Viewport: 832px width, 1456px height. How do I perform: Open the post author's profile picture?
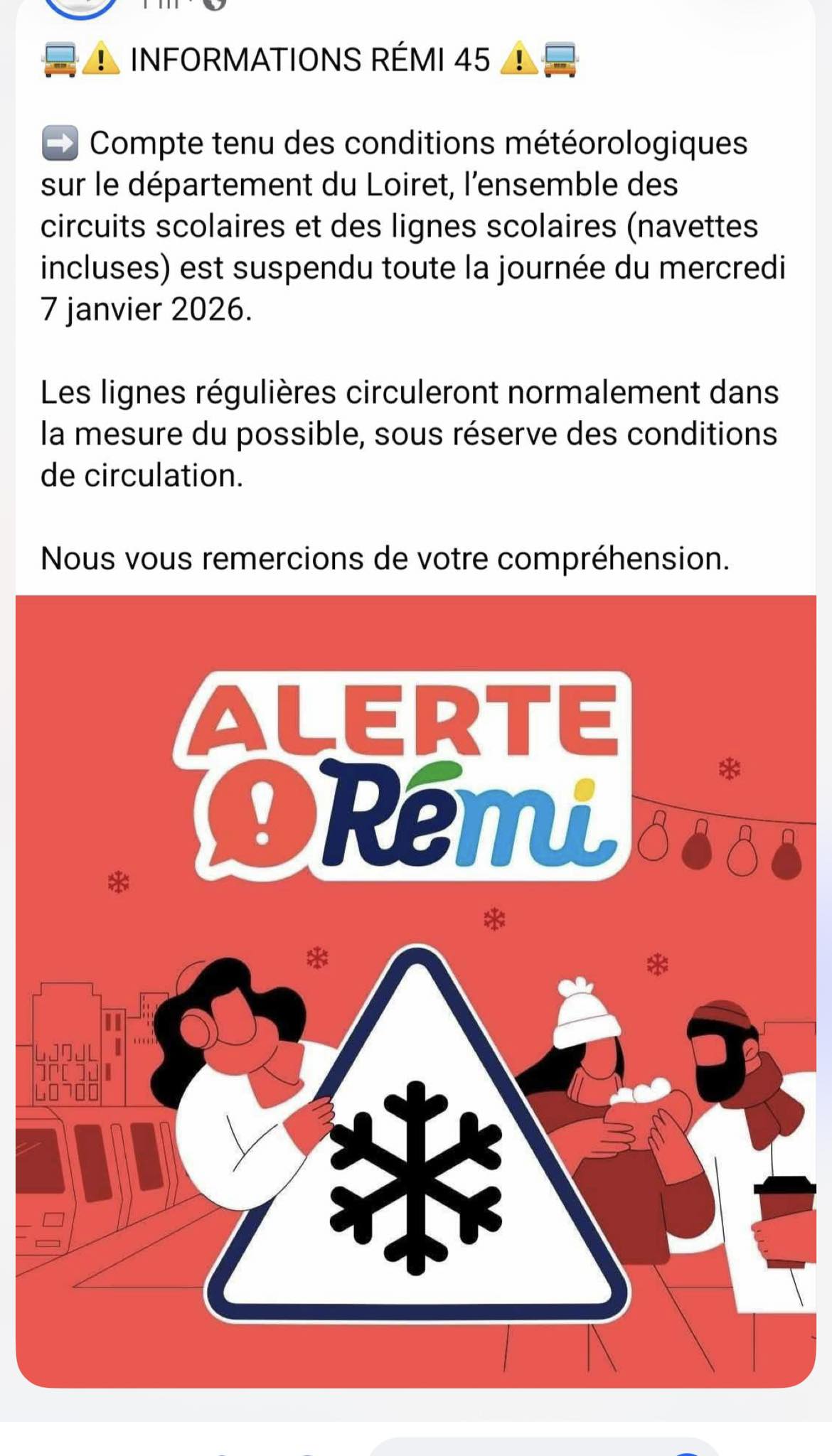click(81, 6)
